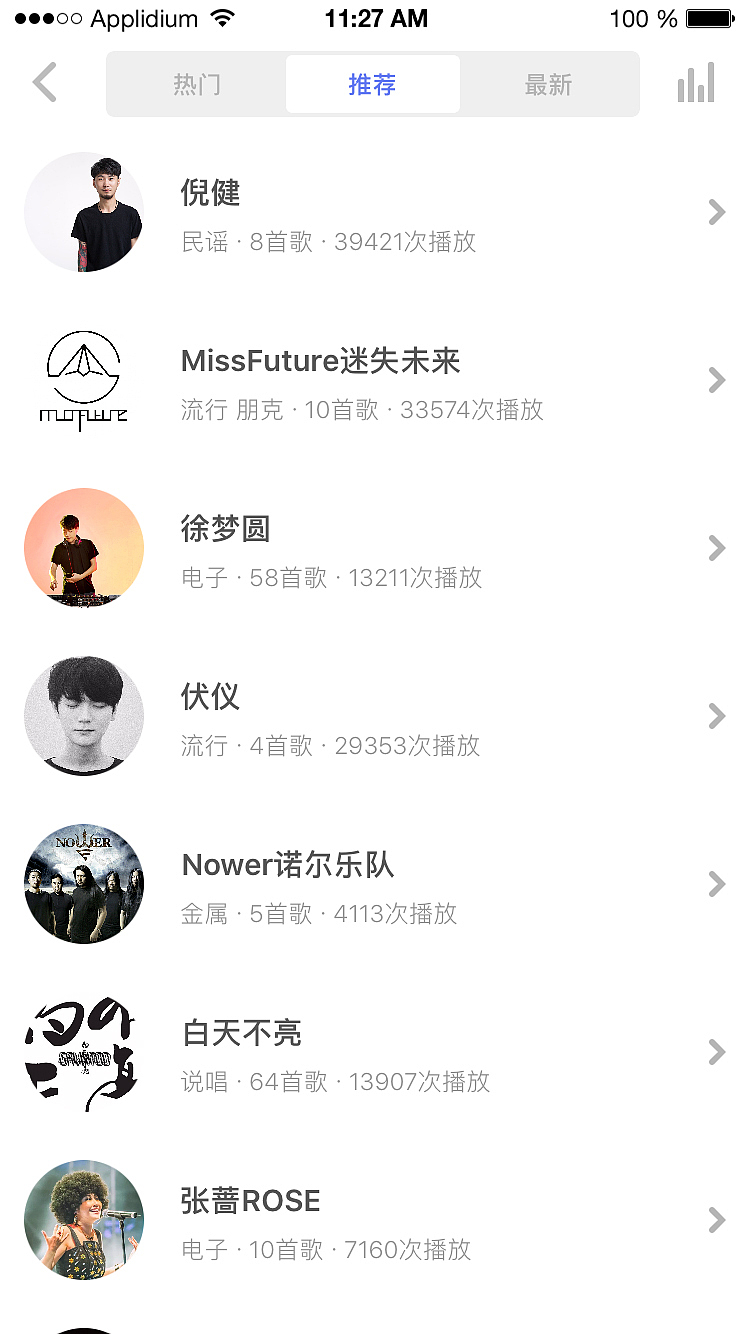Open the charts icon at top right
Viewport: 750px width, 1334px height.
696,84
